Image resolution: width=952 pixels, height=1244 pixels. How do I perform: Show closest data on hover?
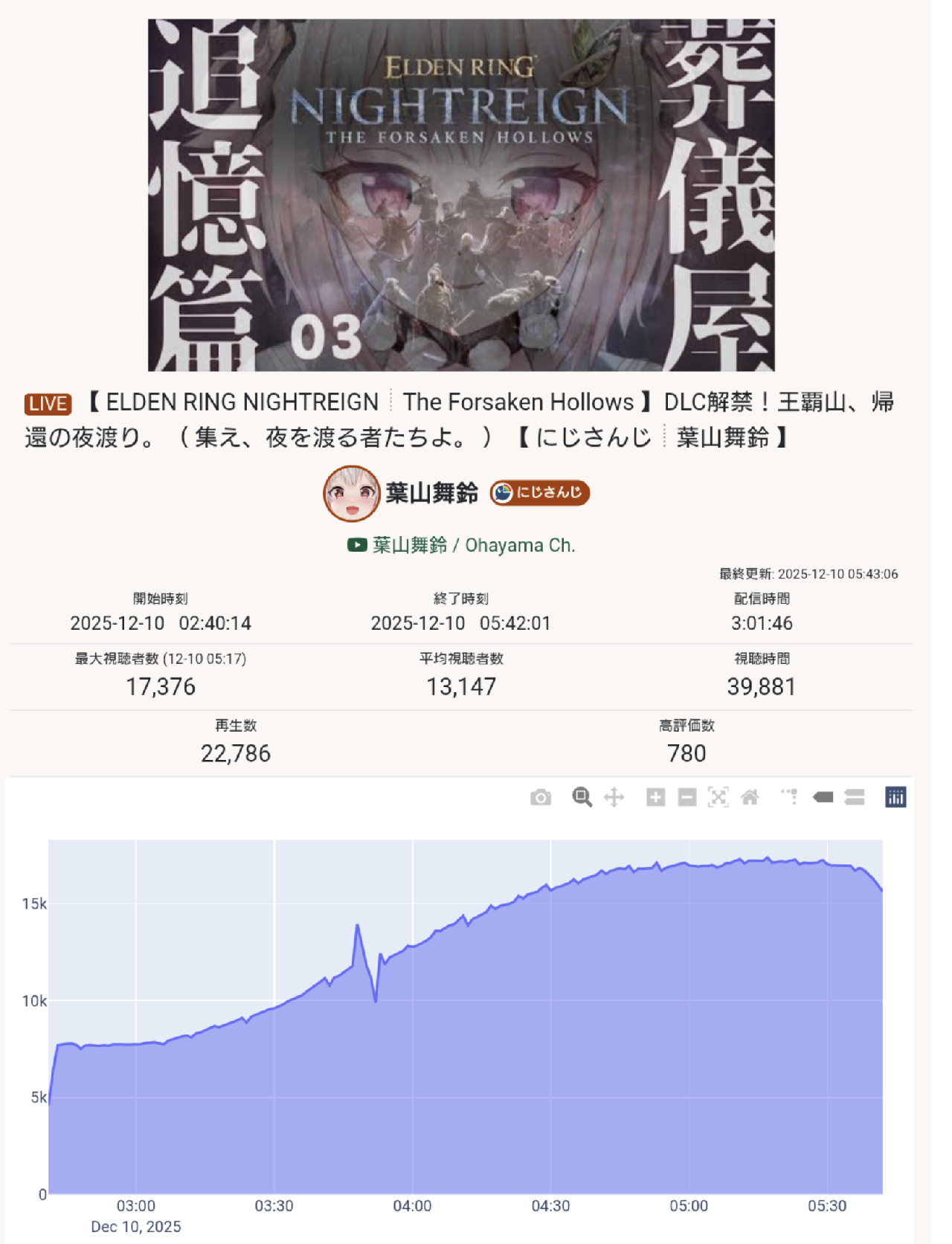point(823,798)
